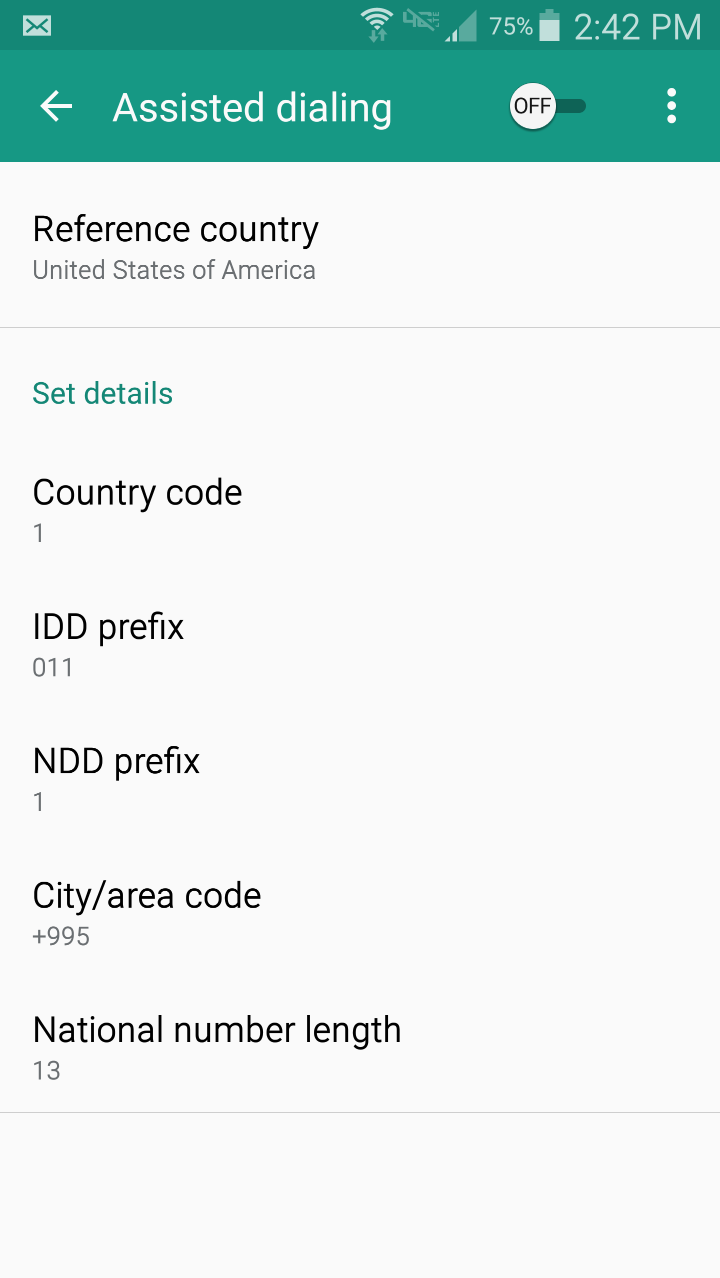Turn on the Assisted dialing switch
Image resolution: width=720 pixels, height=1278 pixels.
pyautogui.click(x=546, y=106)
